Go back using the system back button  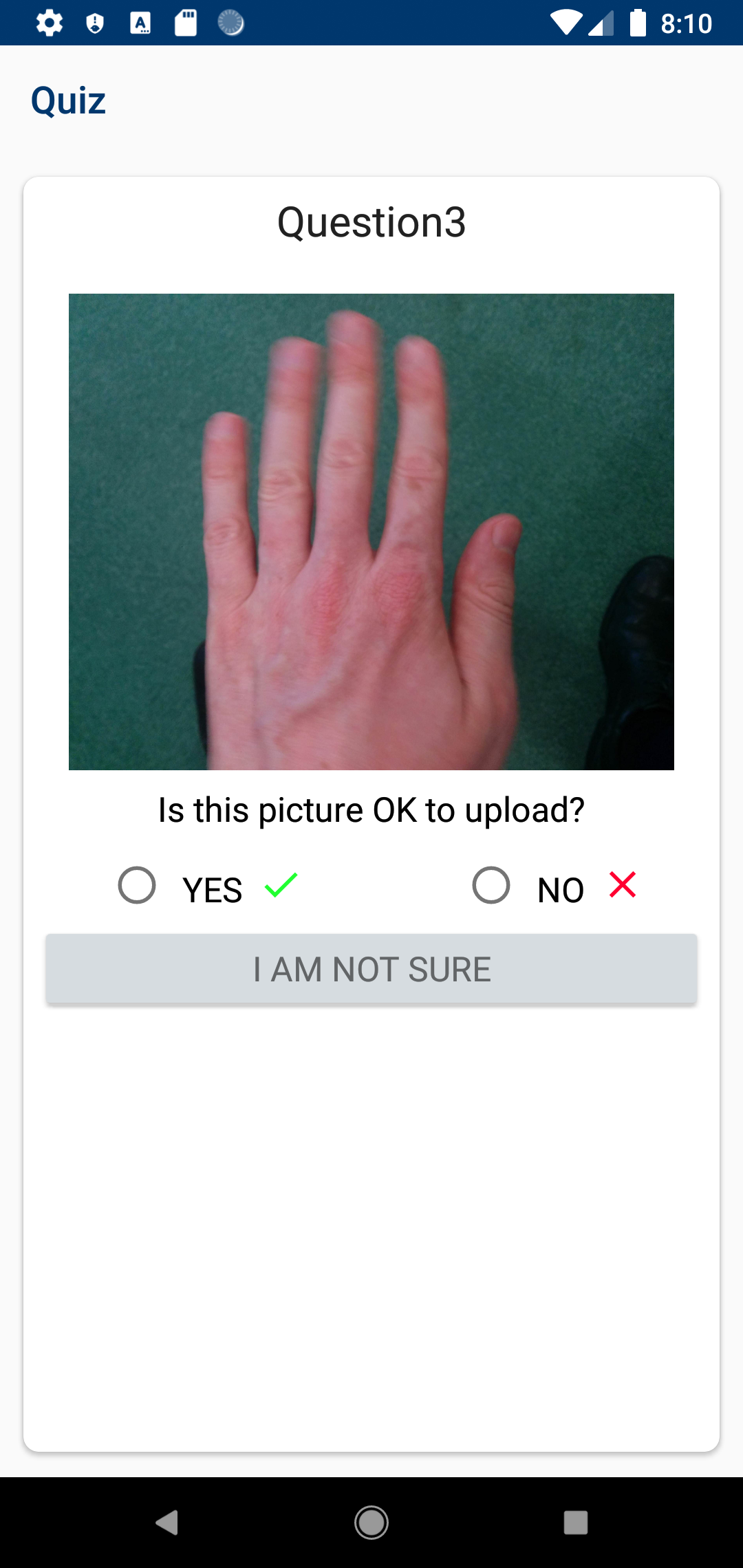[167, 1523]
